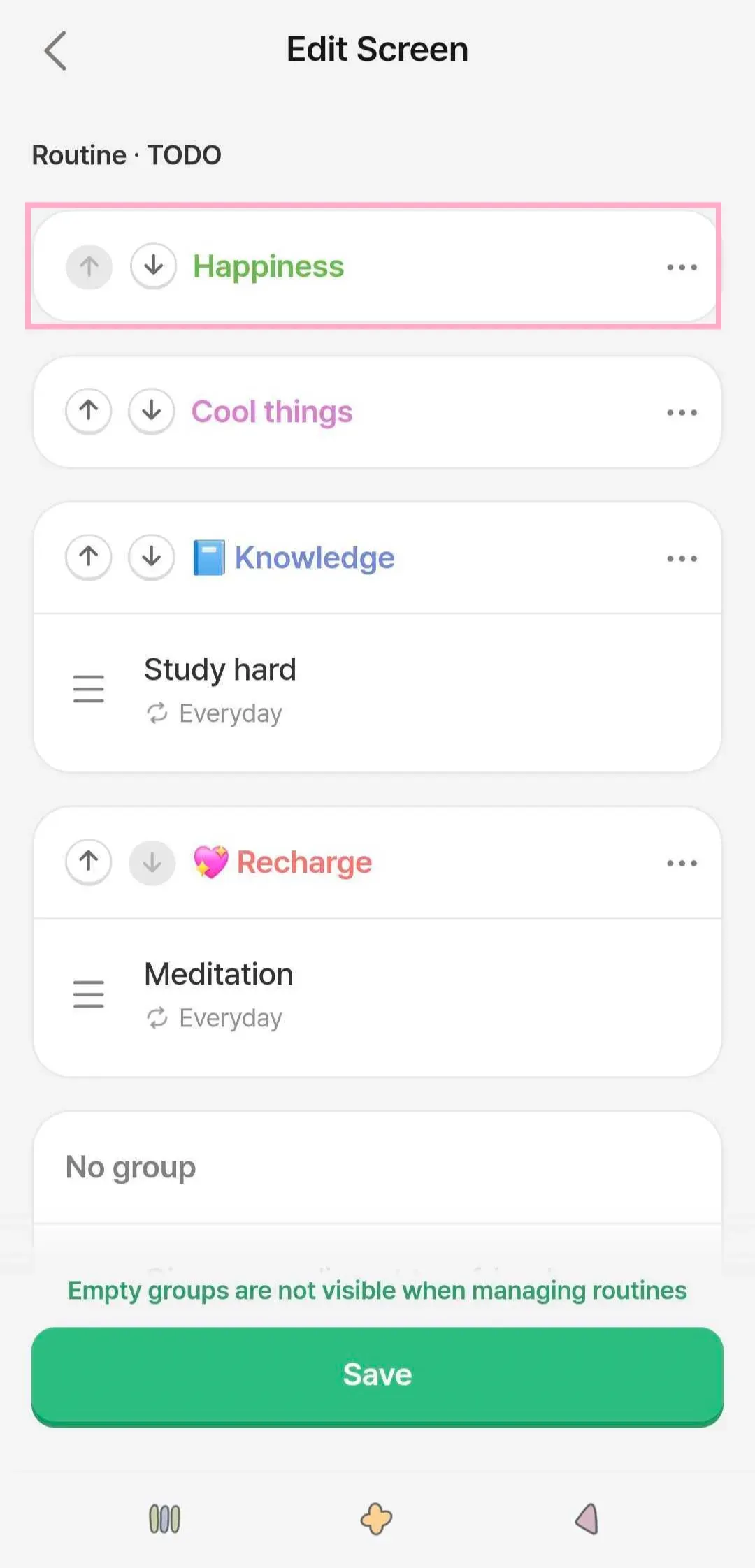The image size is (755, 1568).
Task: Go back from Edit Screen
Action: 55,50
